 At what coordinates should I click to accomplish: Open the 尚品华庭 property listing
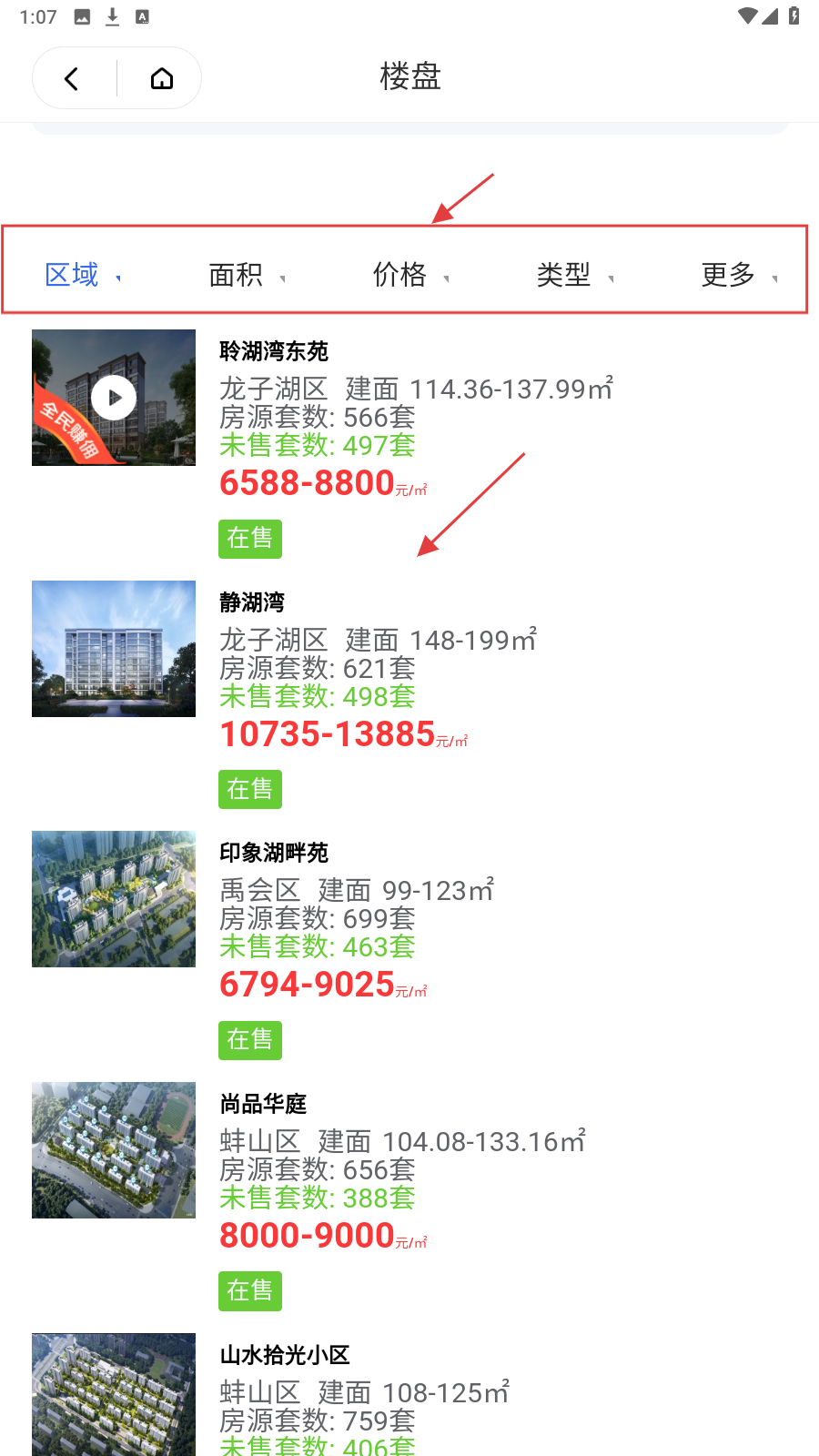pyautogui.click(x=263, y=1104)
